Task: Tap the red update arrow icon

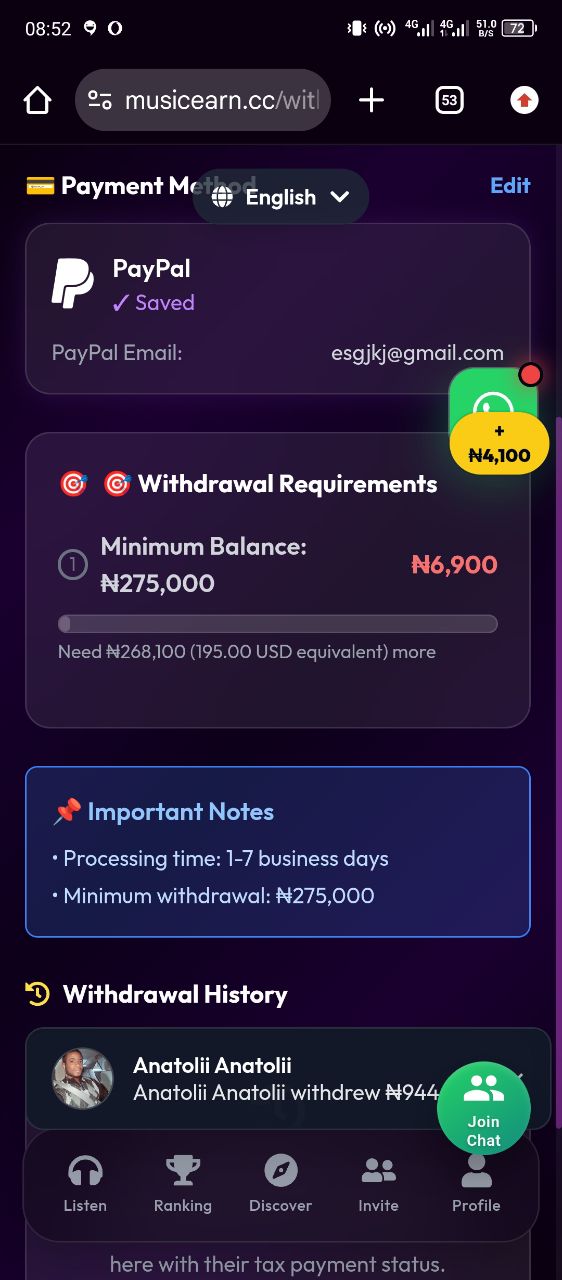Action: pyautogui.click(x=524, y=100)
